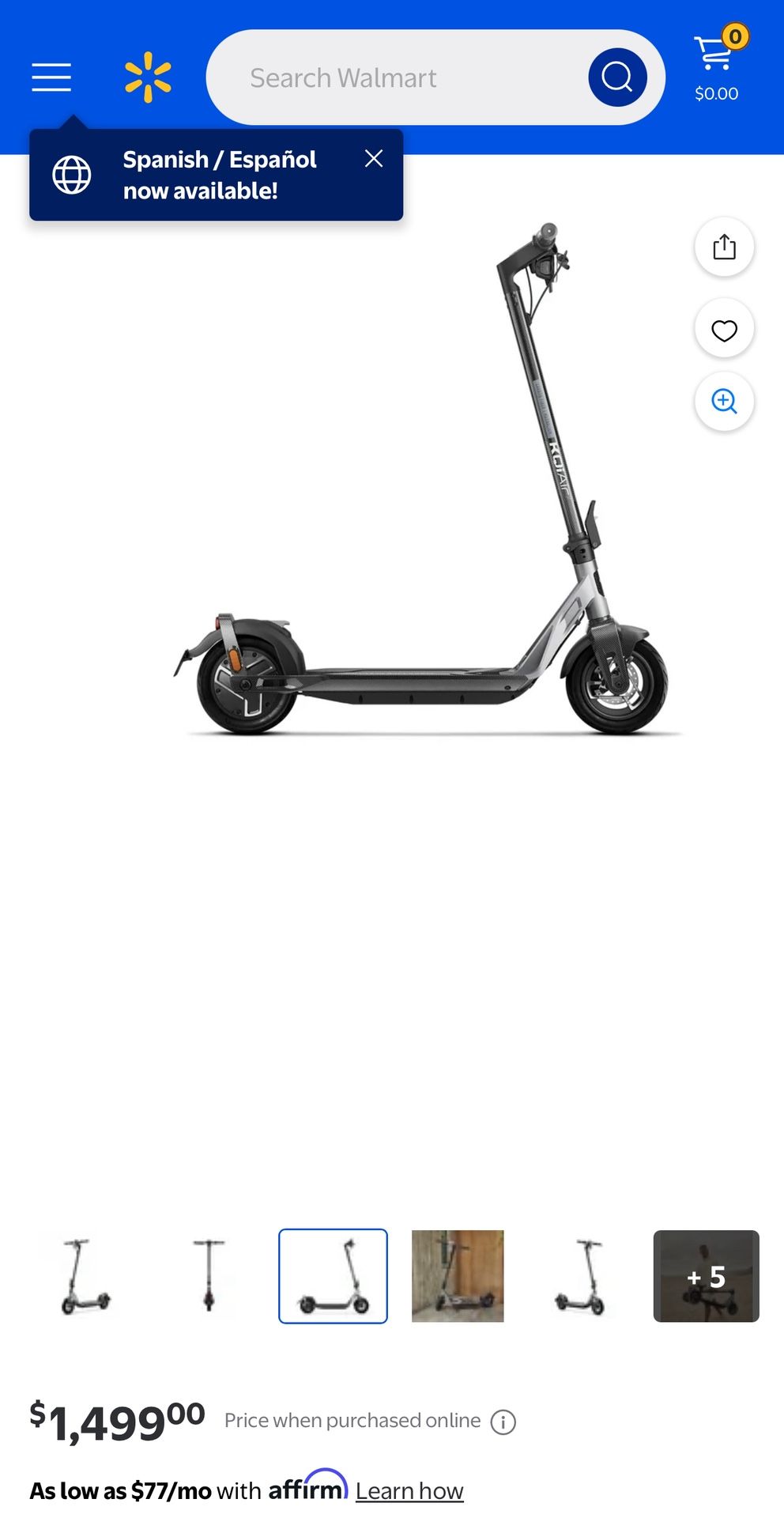This screenshot has height=1518, width=784.
Task: Add scooter to favorites with heart
Action: click(x=724, y=330)
